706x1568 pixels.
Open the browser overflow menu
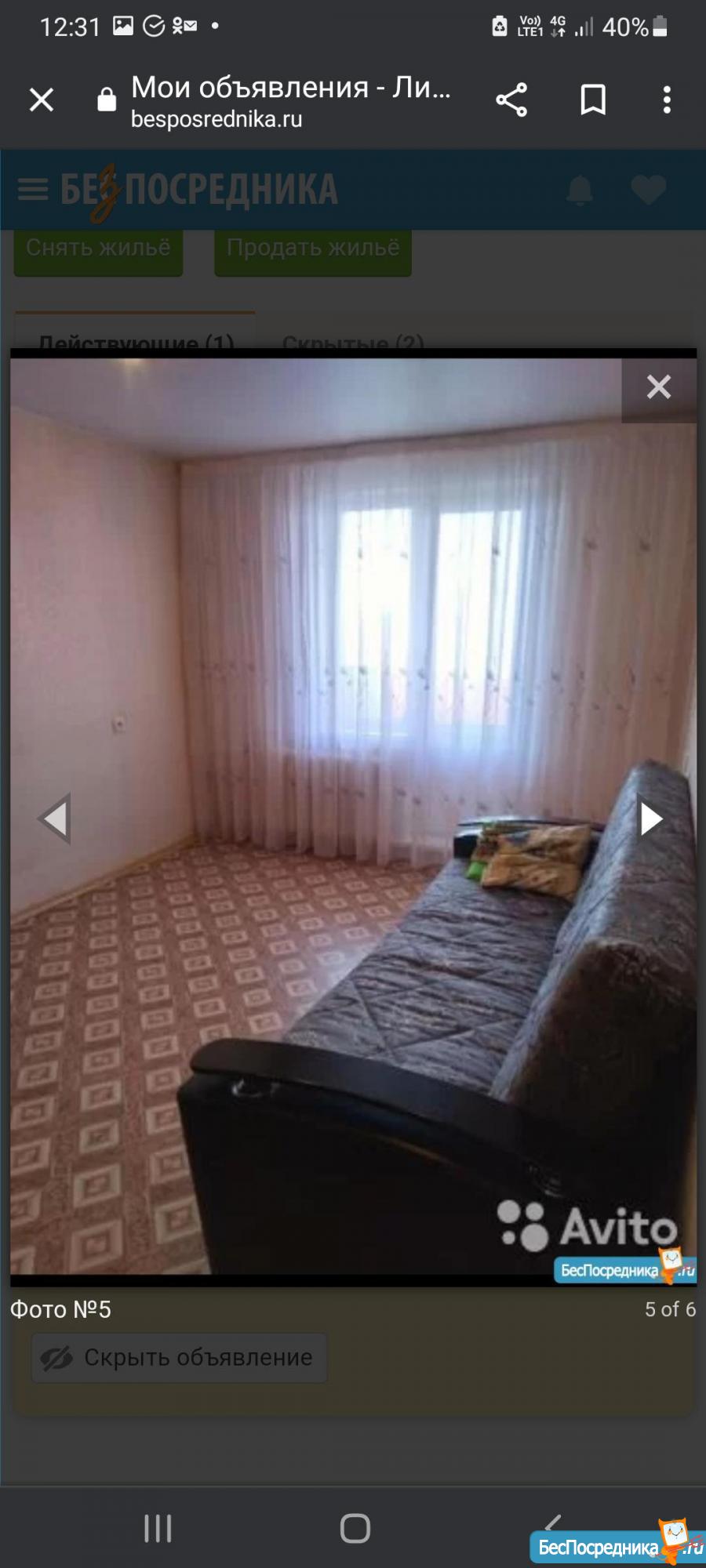pyautogui.click(x=667, y=100)
